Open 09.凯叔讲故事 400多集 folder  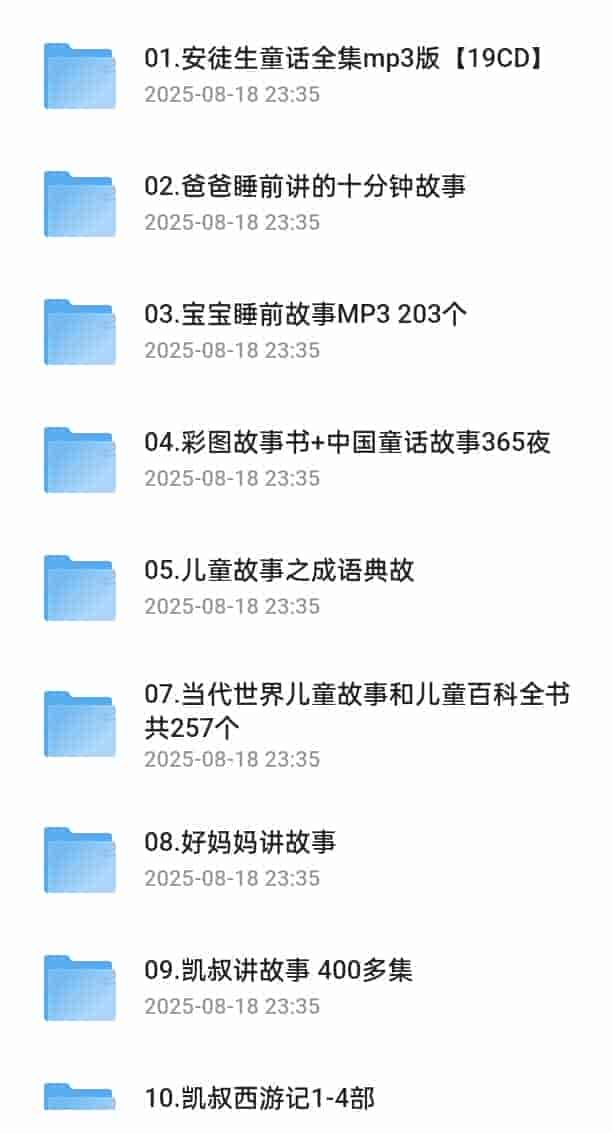point(278,971)
